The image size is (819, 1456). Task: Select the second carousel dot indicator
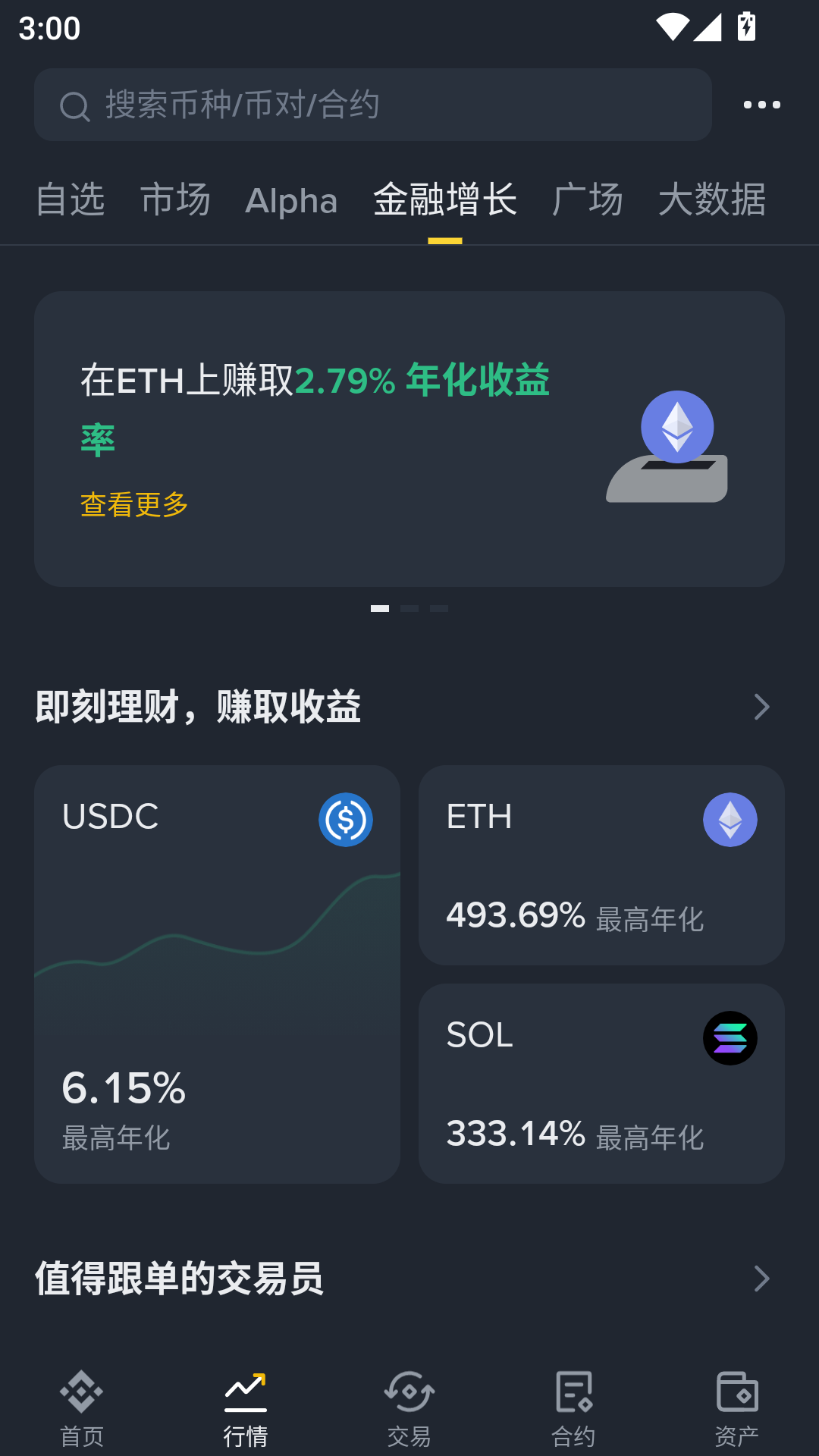click(x=410, y=608)
